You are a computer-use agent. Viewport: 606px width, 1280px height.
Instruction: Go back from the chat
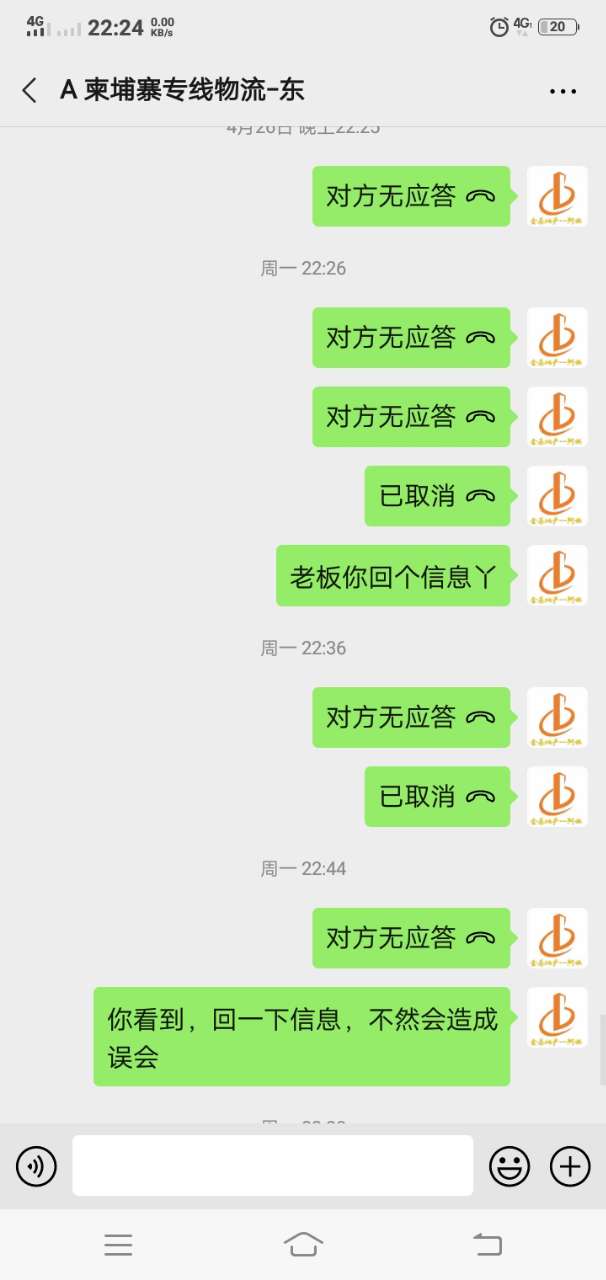[30, 90]
